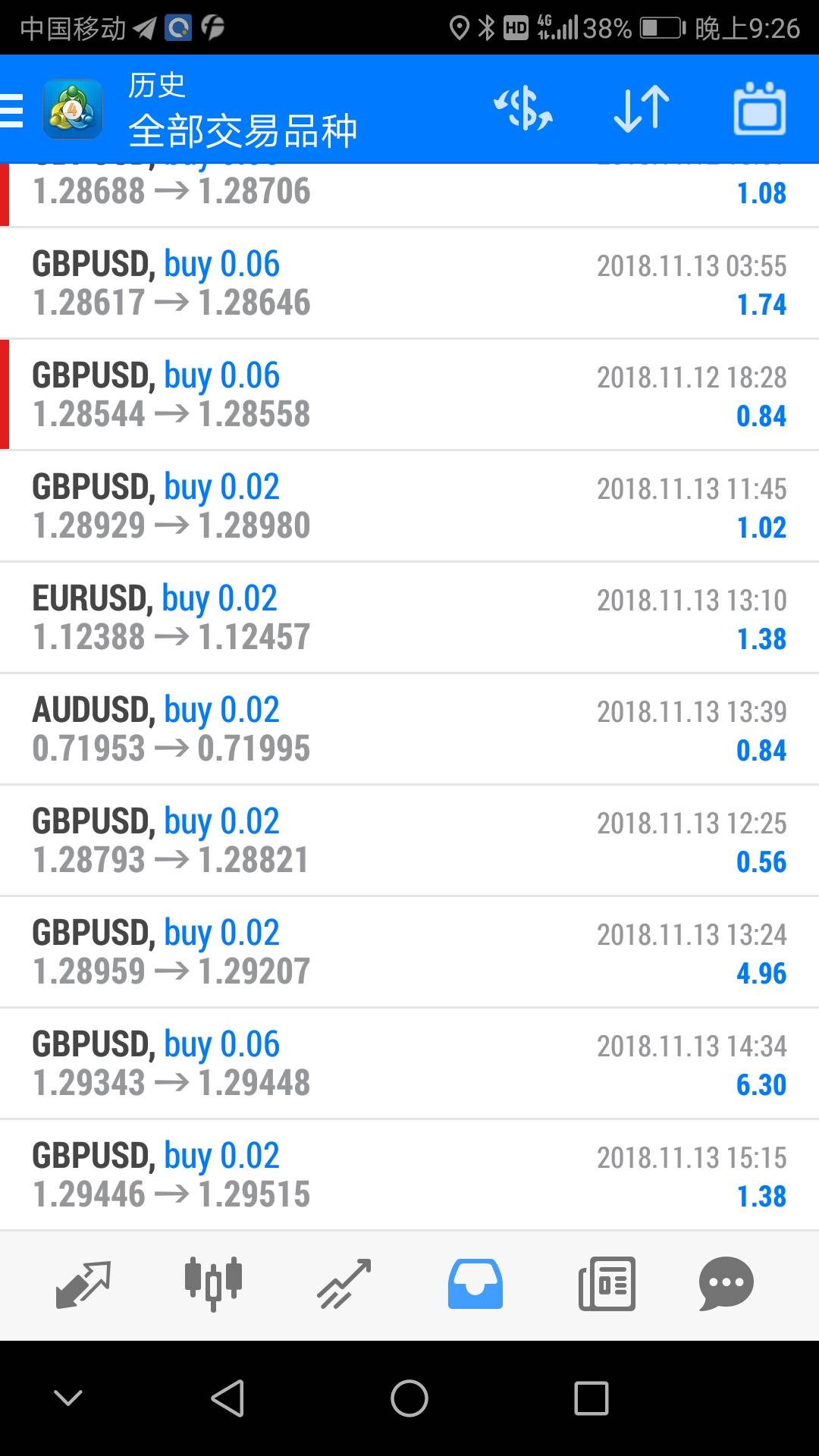This screenshot has height=1456, width=819.
Task: Go to the system home screen
Action: point(409,1398)
